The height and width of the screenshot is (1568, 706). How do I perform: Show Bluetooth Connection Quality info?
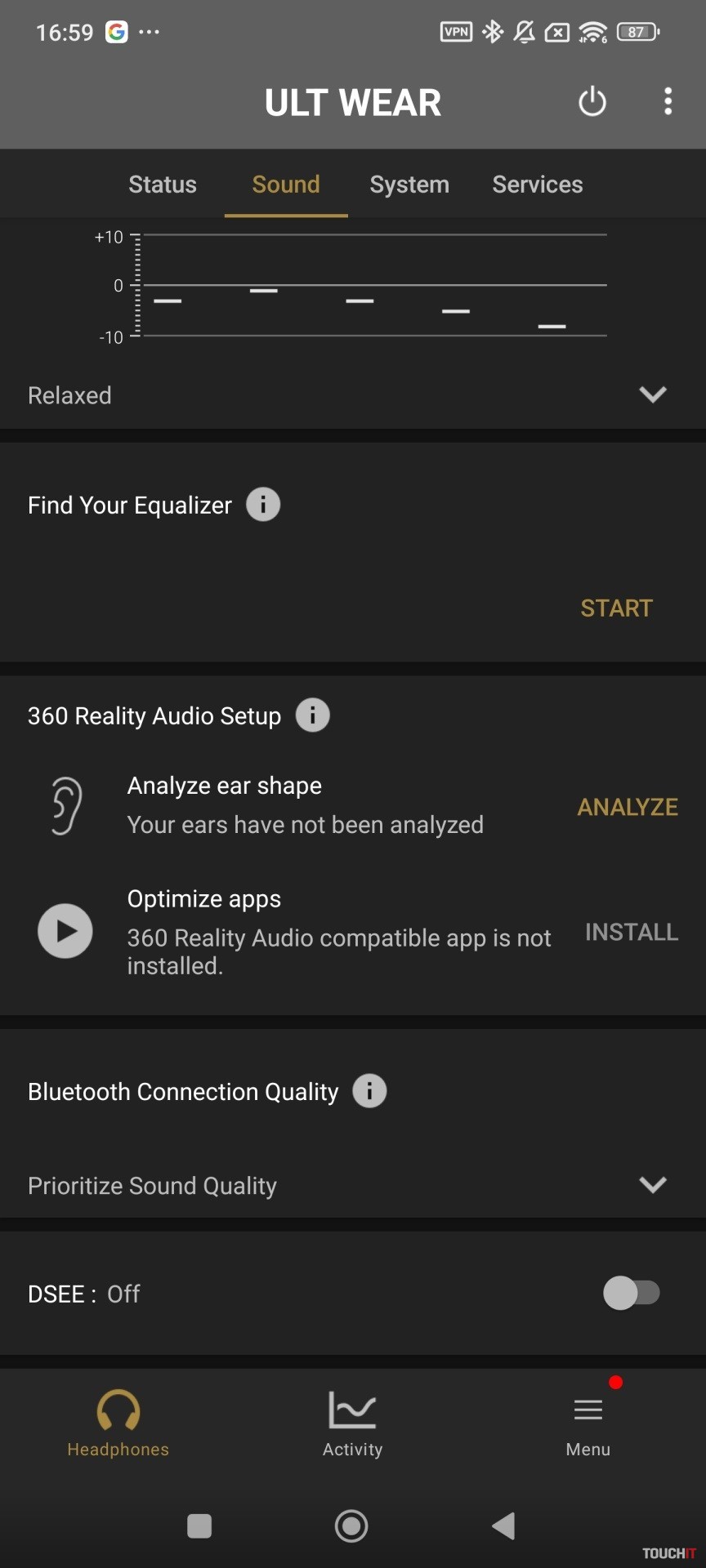[369, 1091]
